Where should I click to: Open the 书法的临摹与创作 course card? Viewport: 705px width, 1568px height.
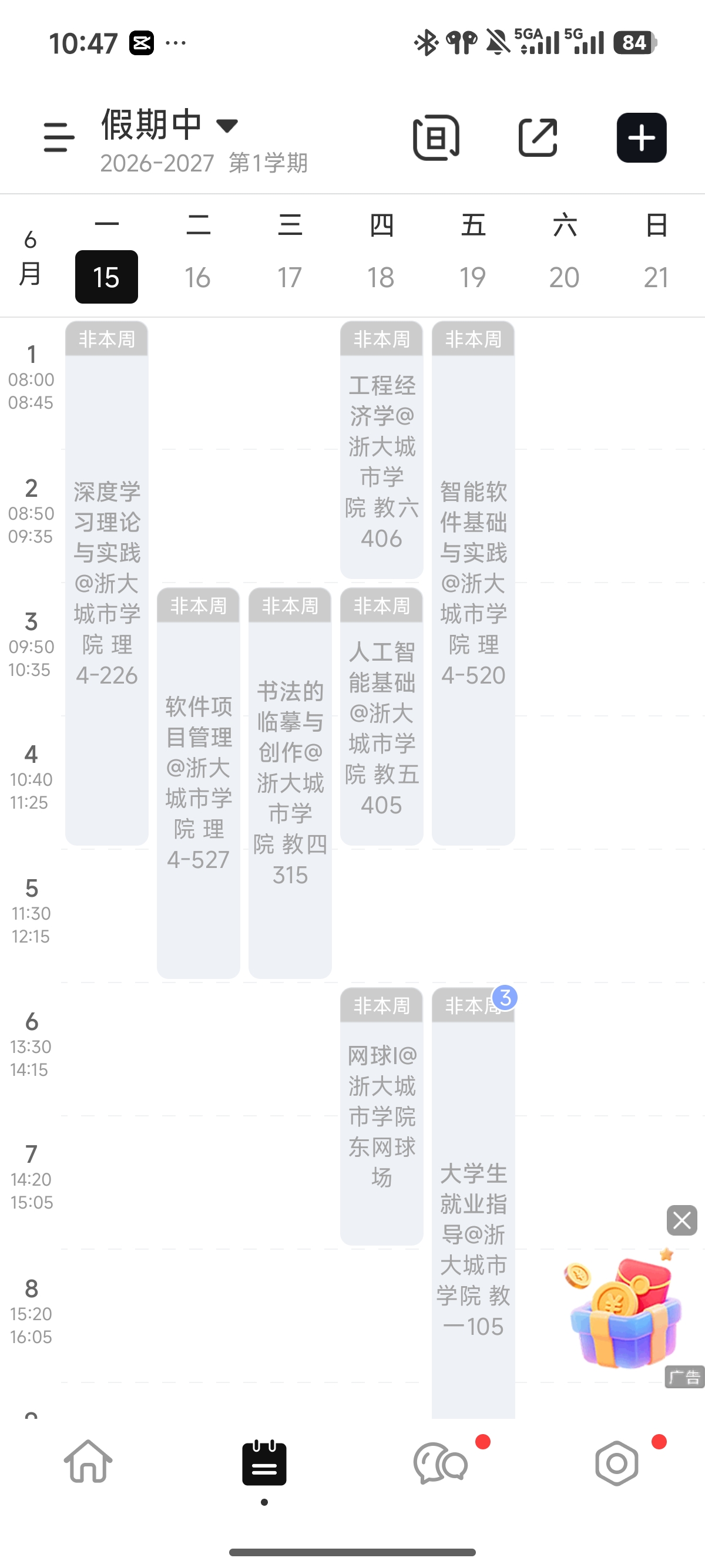coord(290,783)
